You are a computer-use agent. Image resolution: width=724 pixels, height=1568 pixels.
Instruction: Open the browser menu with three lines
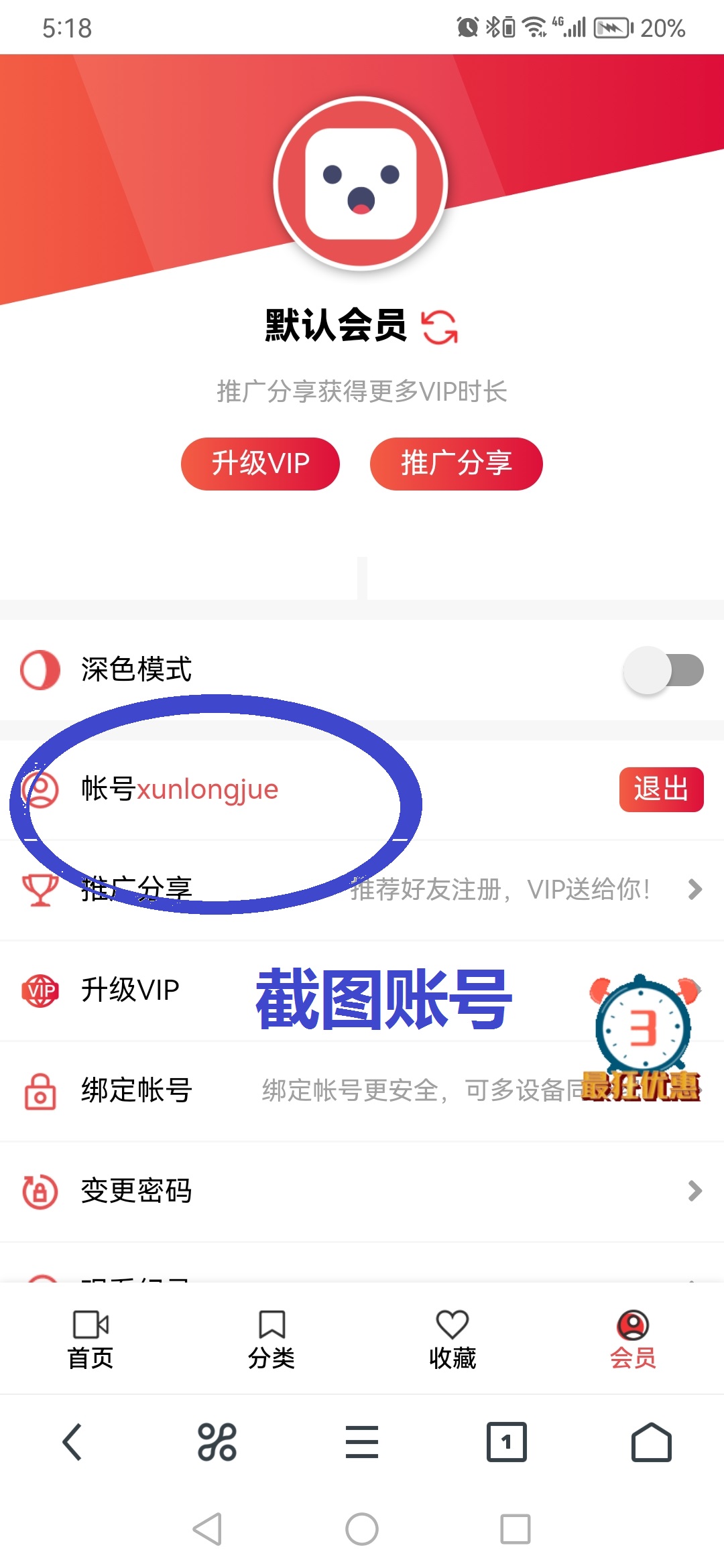[362, 1442]
